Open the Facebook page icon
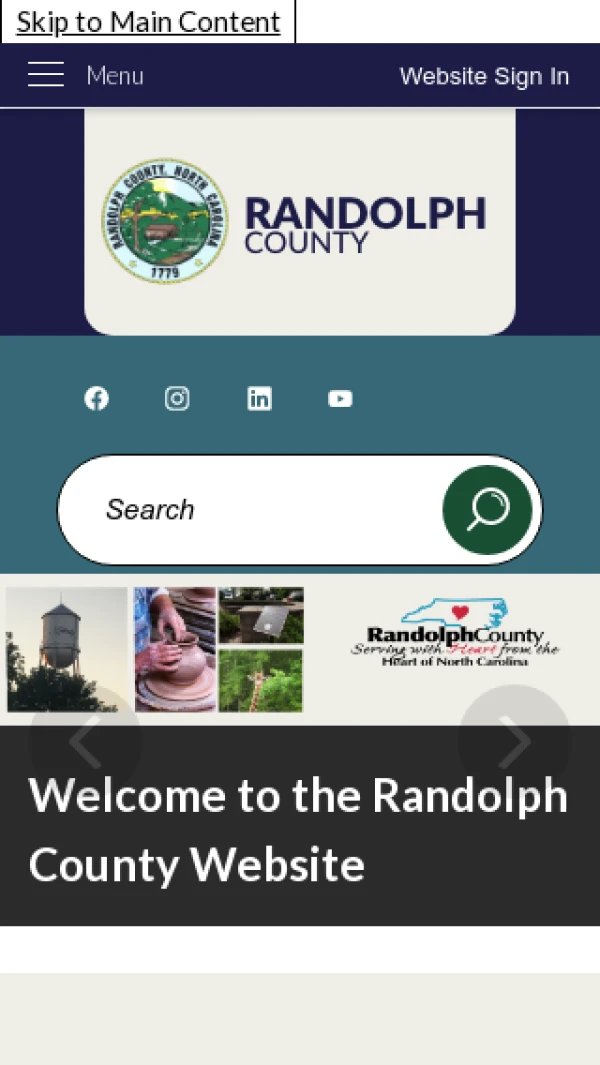Screen dimensions: 600x1065 tap(96, 398)
